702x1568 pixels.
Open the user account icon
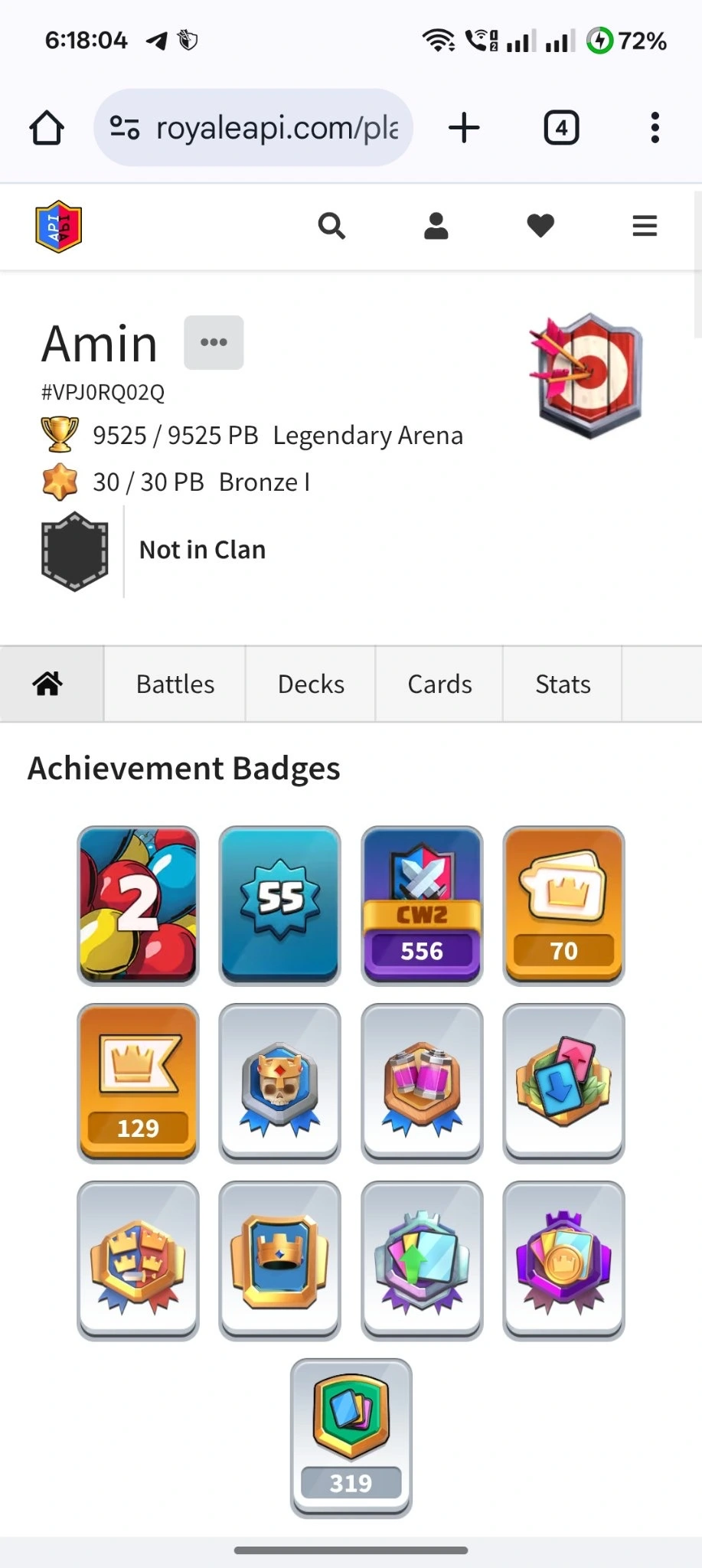[x=436, y=226]
